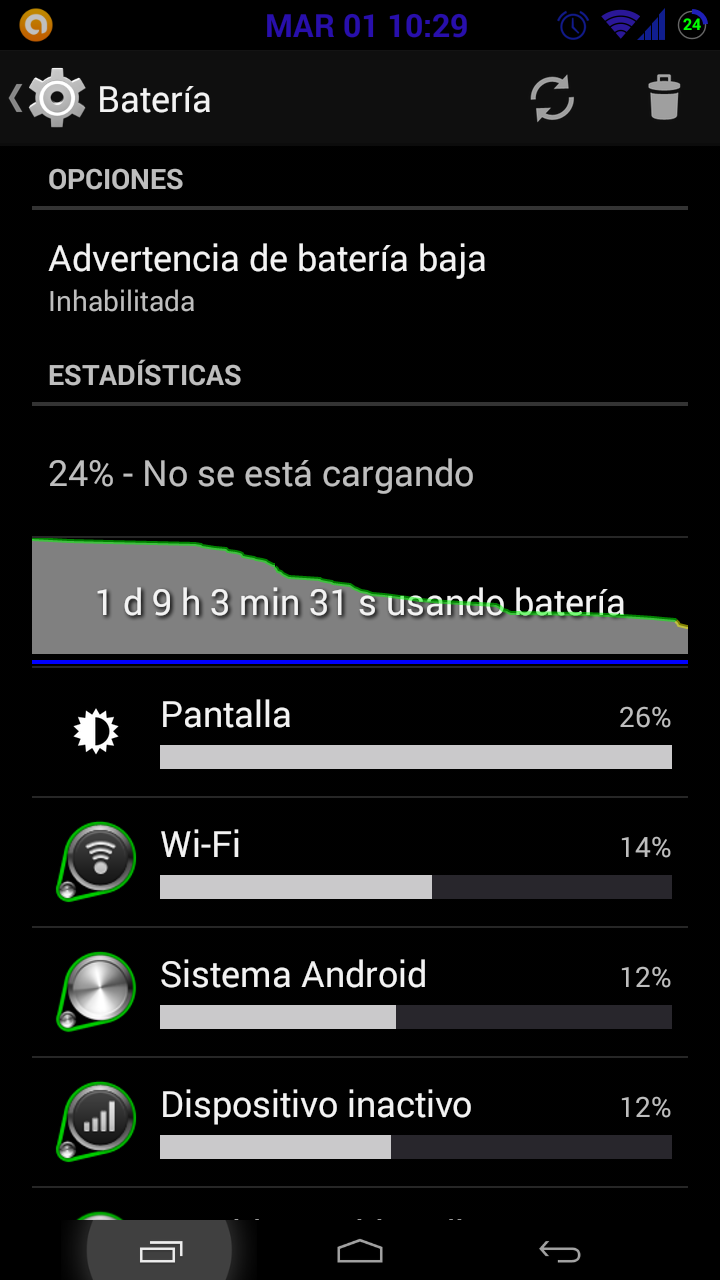
Task: Tap the trash icon to clear stats
Action: click(x=663, y=99)
